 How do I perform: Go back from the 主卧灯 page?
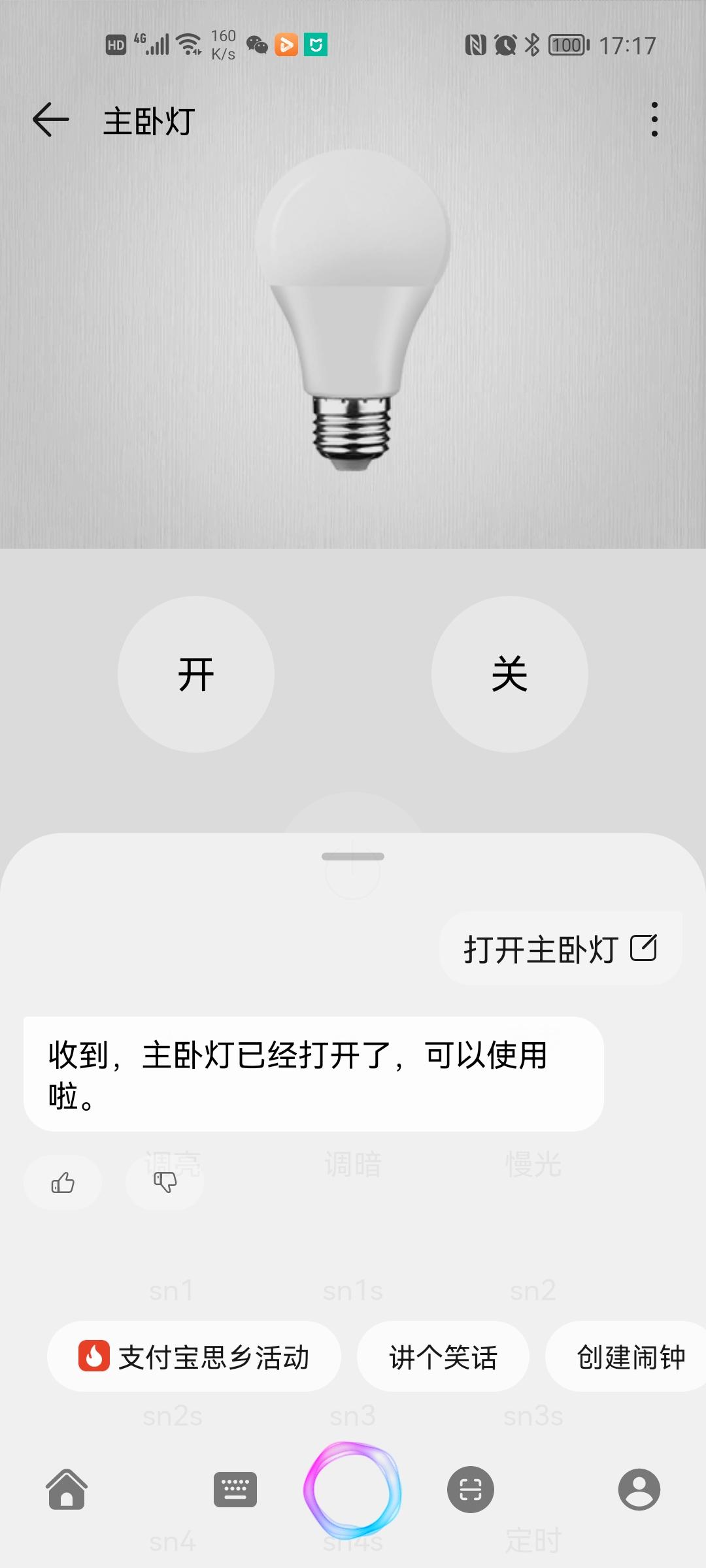[51, 120]
